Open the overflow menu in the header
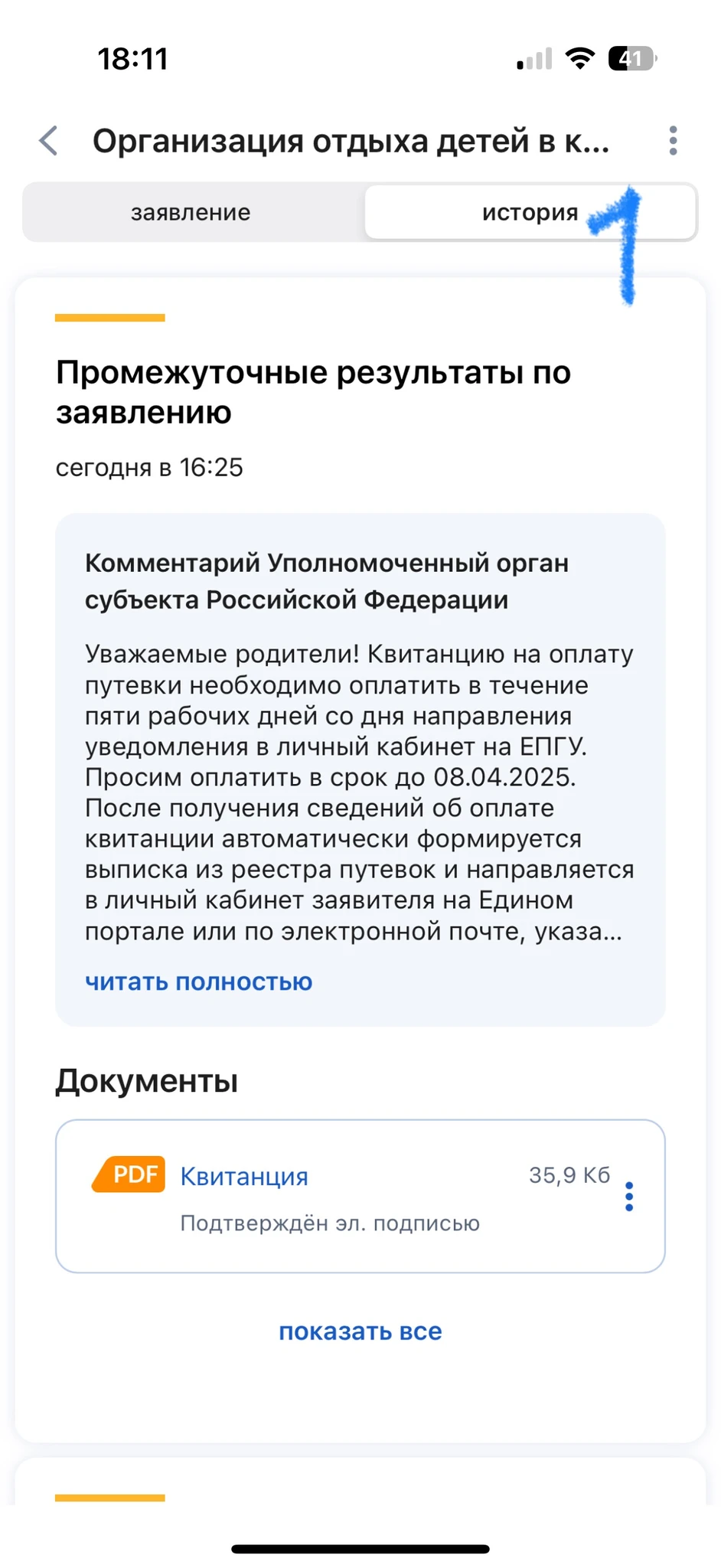The width and height of the screenshot is (721, 1568). coord(673,141)
